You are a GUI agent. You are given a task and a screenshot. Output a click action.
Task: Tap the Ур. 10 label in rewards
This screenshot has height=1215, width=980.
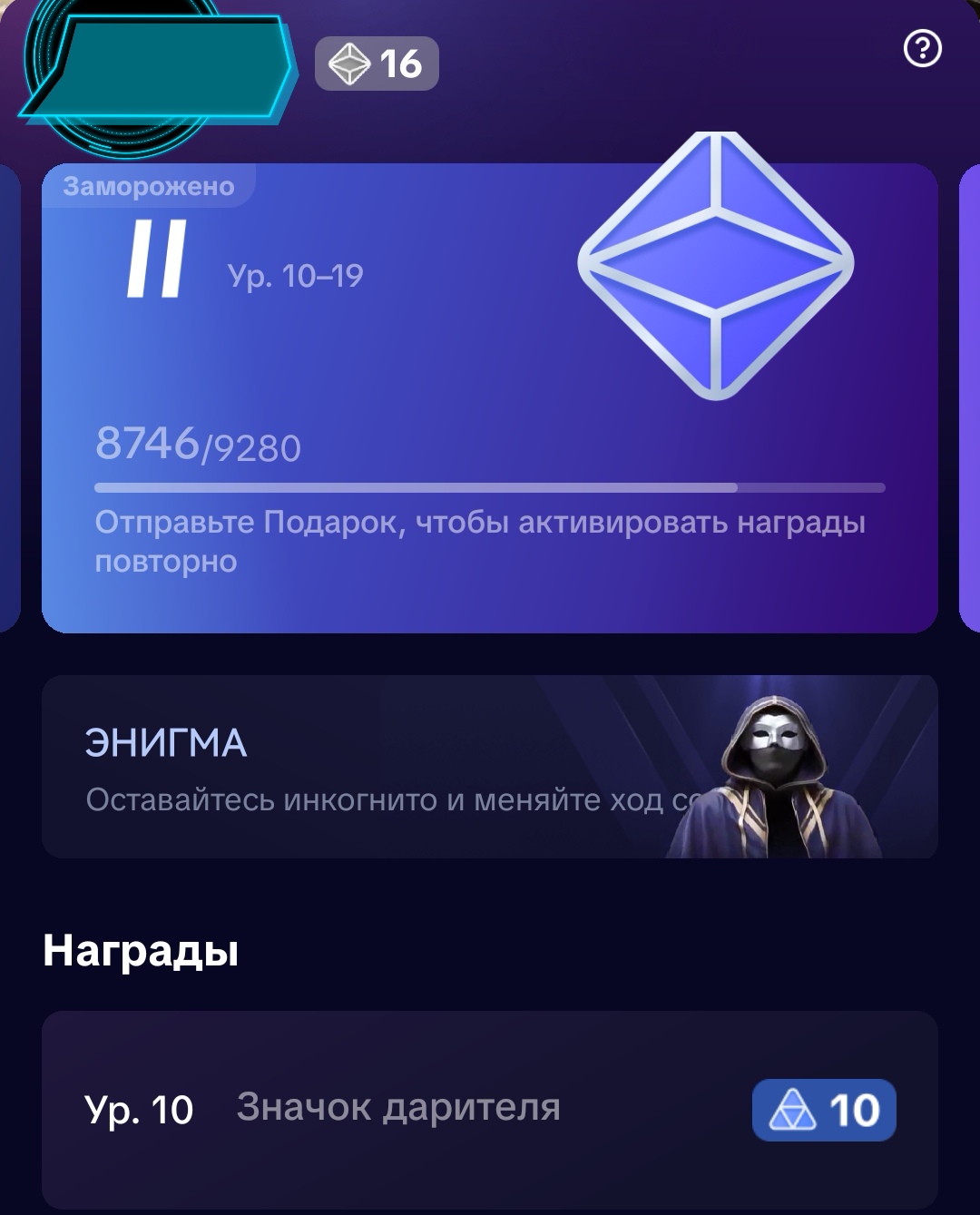[x=141, y=1105]
